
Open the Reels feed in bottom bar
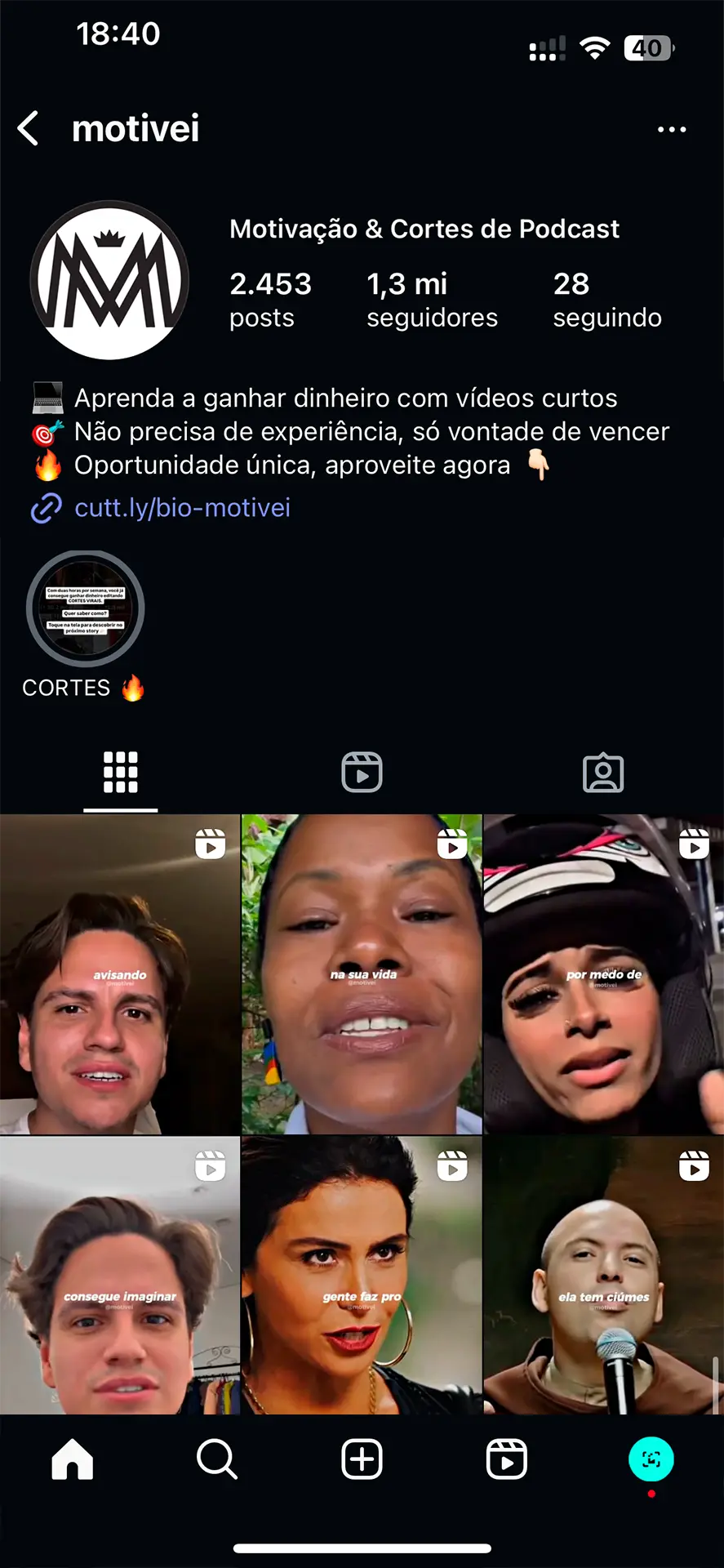[x=506, y=1459]
